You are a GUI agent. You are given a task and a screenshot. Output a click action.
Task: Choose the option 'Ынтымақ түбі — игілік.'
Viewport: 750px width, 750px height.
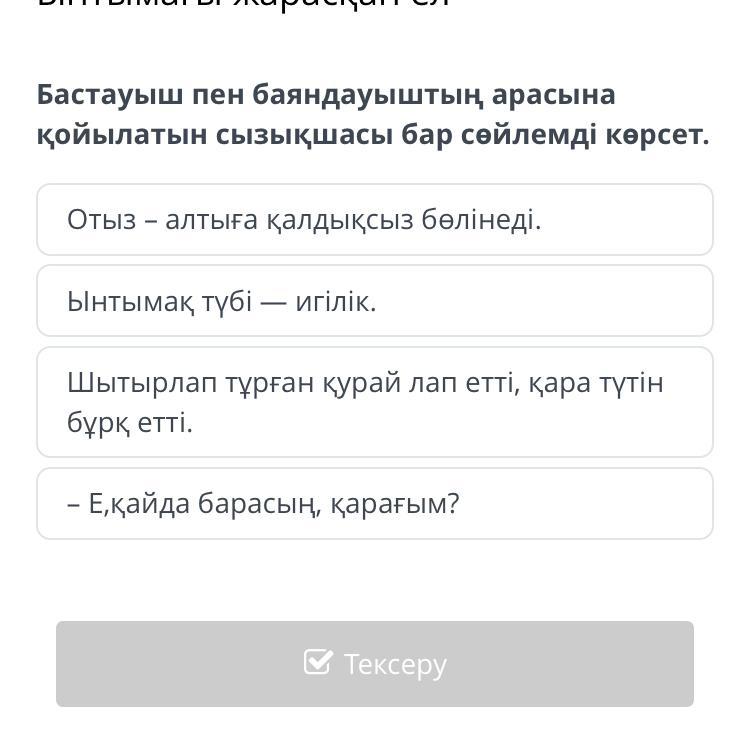[374, 301]
